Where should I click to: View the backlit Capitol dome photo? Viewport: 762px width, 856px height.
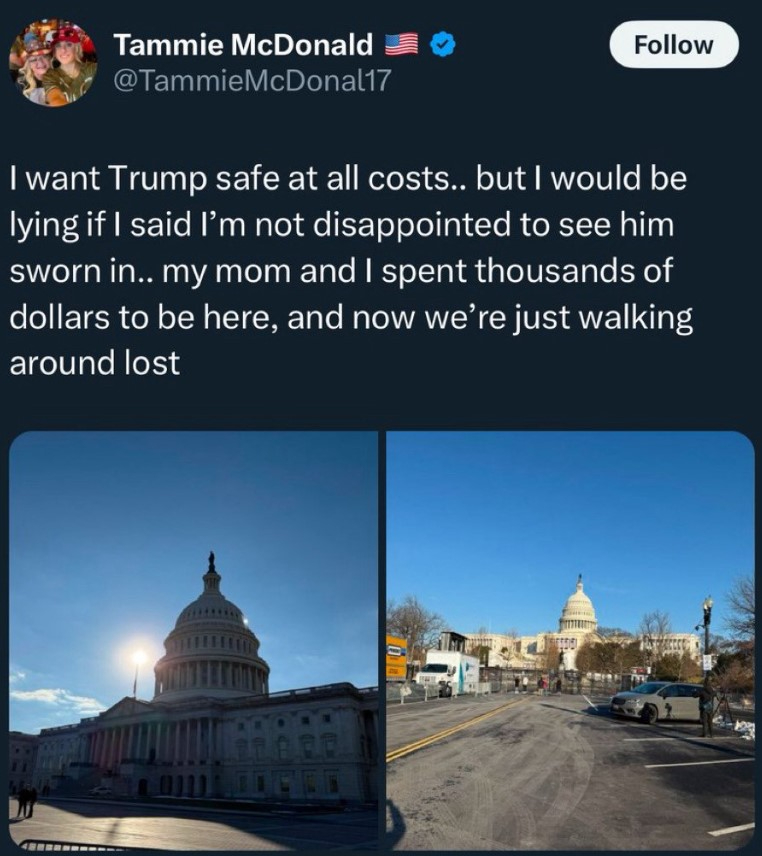(x=194, y=640)
